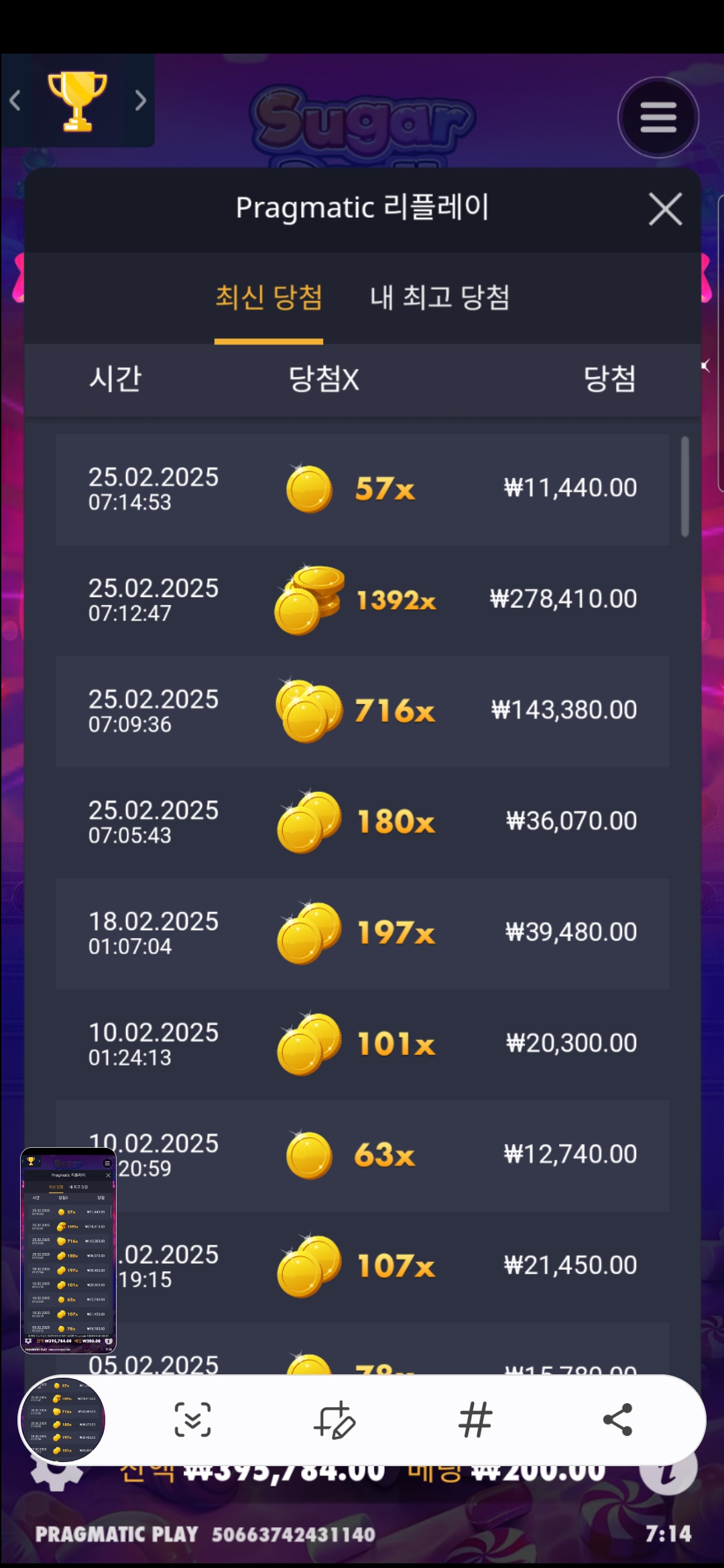724x1568 pixels.
Task: Open the trophy tournament icon
Action: [77, 101]
